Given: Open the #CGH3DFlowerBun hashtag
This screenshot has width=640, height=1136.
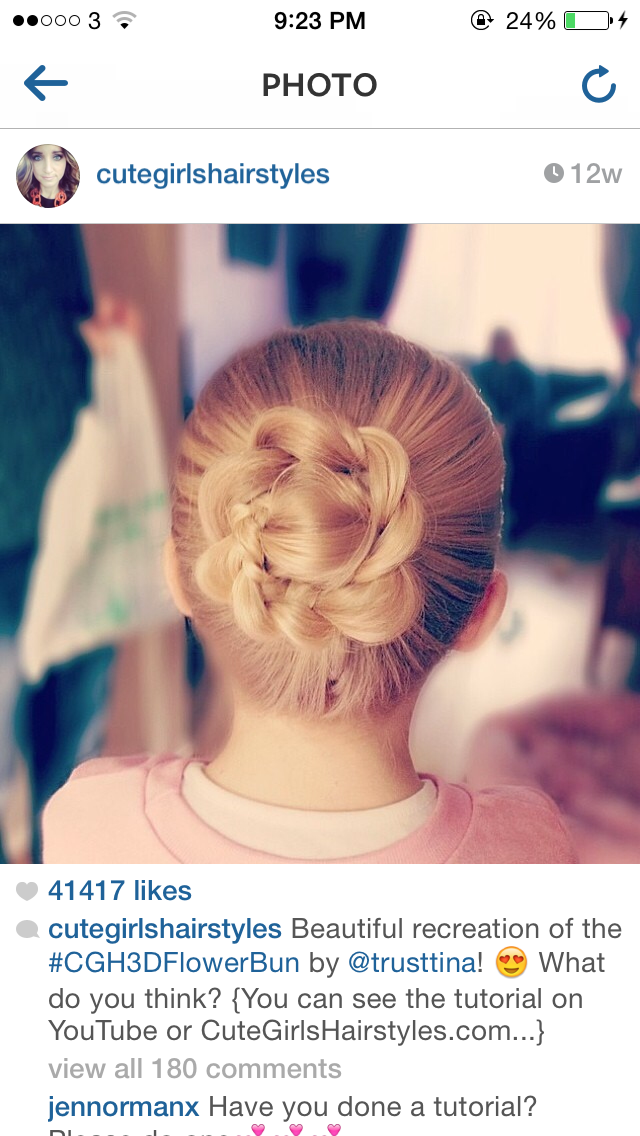Looking at the screenshot, I should coord(173,963).
